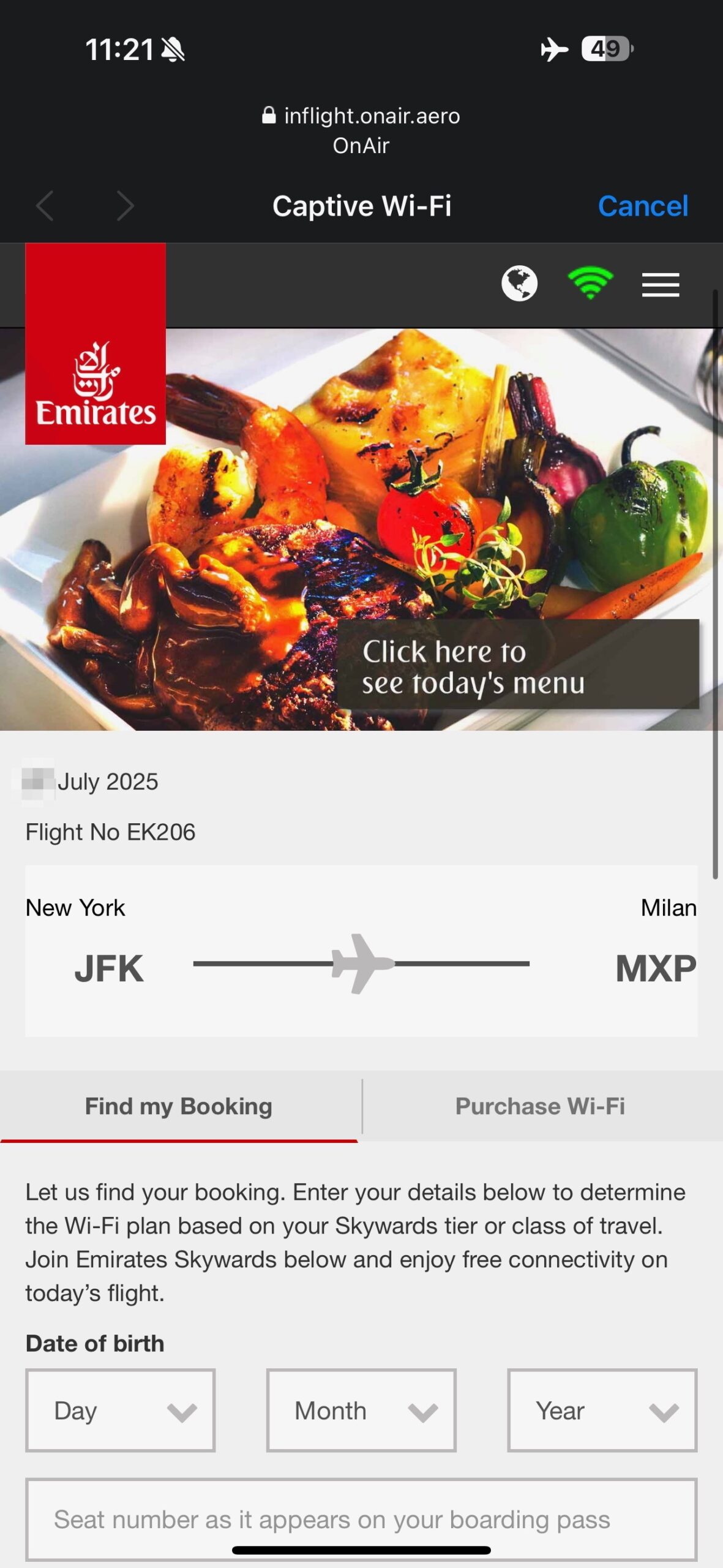The height and width of the screenshot is (1568, 723).
Task: Tap the Emirates logo
Action: tap(96, 344)
